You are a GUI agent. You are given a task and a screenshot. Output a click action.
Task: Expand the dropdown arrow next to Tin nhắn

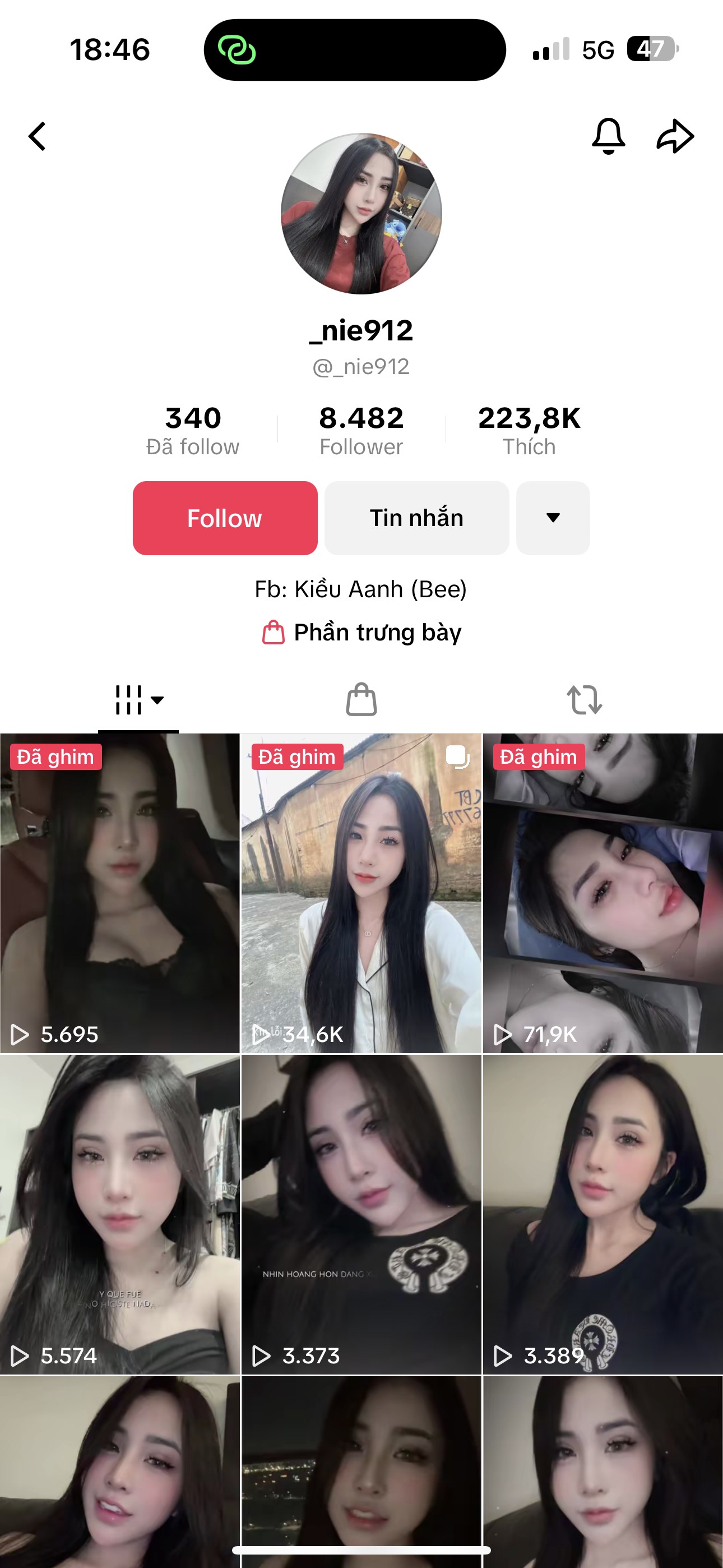click(553, 518)
